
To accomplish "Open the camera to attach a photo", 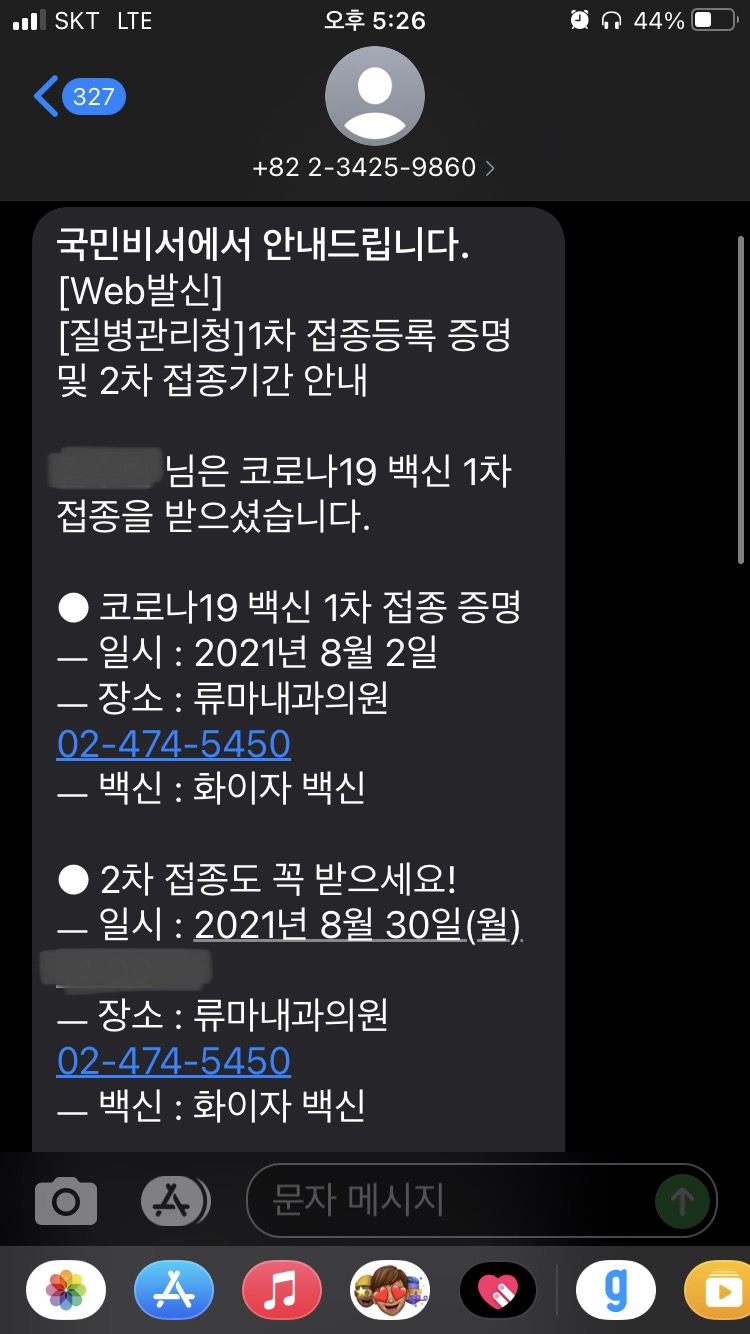I will tap(66, 1201).
